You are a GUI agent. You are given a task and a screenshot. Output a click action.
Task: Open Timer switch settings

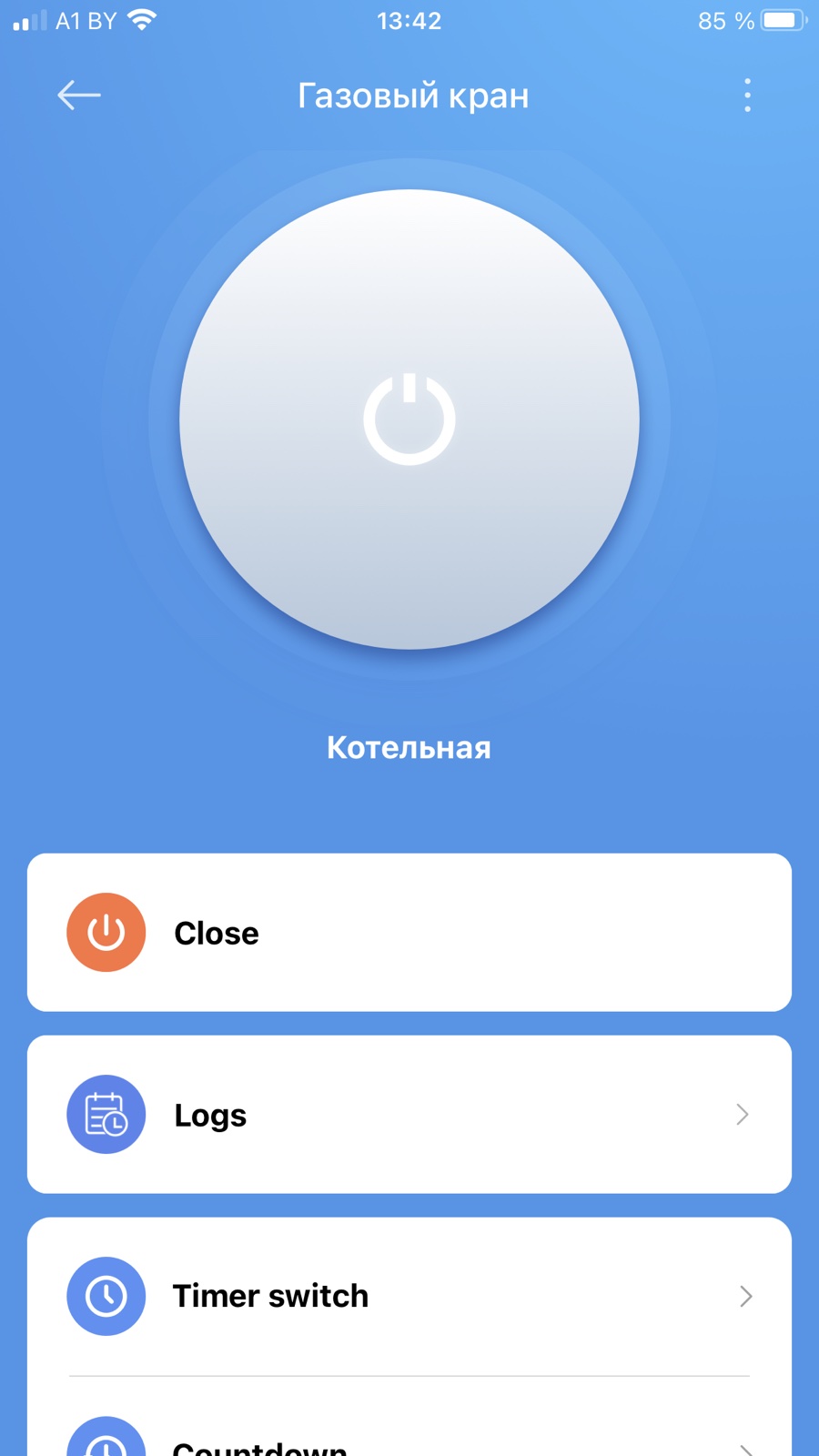click(x=409, y=1296)
